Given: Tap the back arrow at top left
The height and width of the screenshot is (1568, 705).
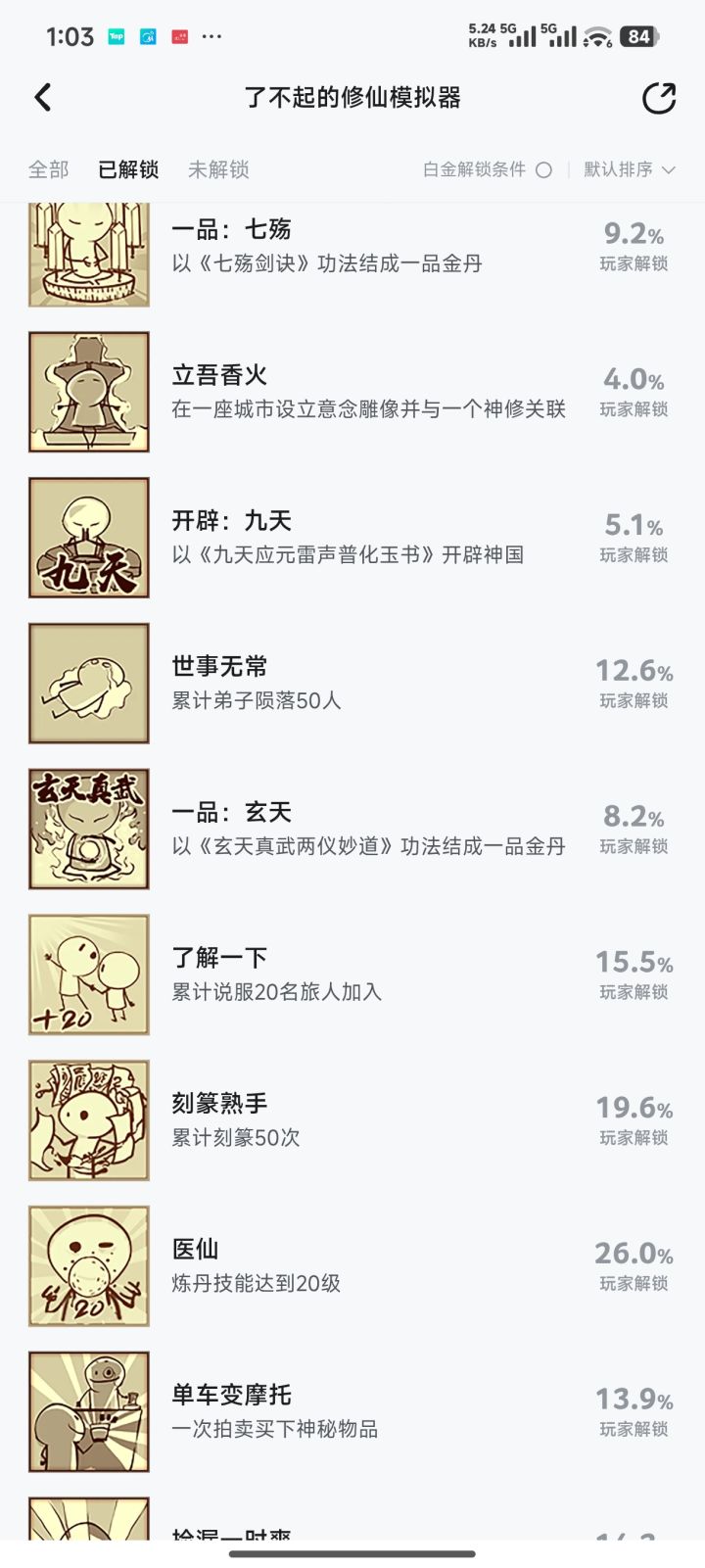Looking at the screenshot, I should click(41, 98).
